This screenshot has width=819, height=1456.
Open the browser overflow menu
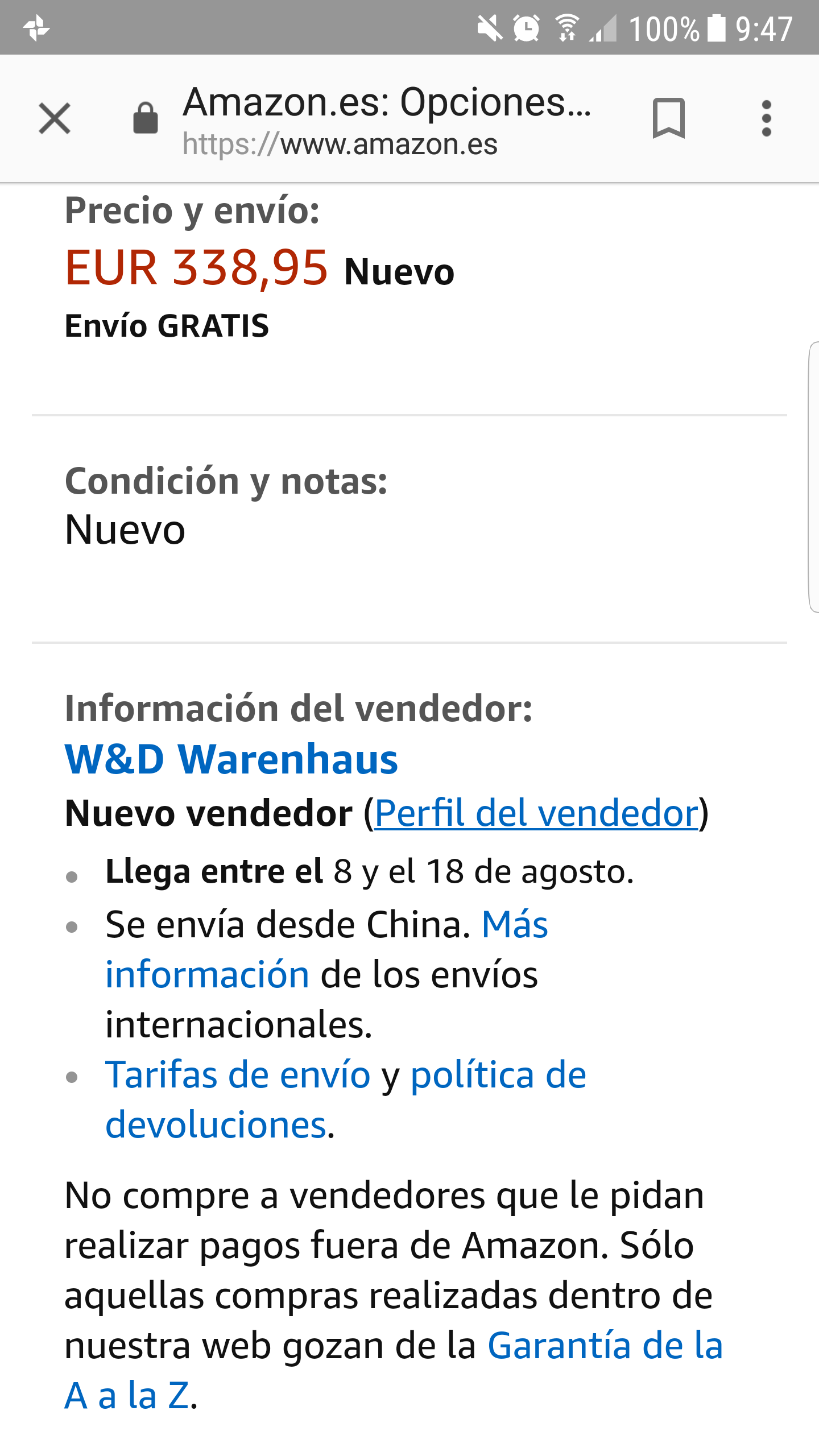click(766, 118)
